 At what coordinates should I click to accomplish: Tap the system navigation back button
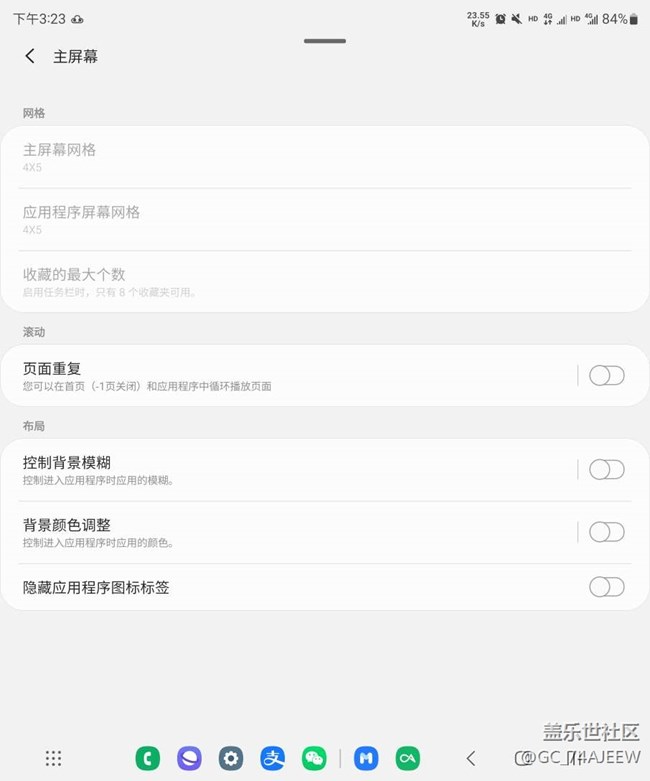coord(471,758)
